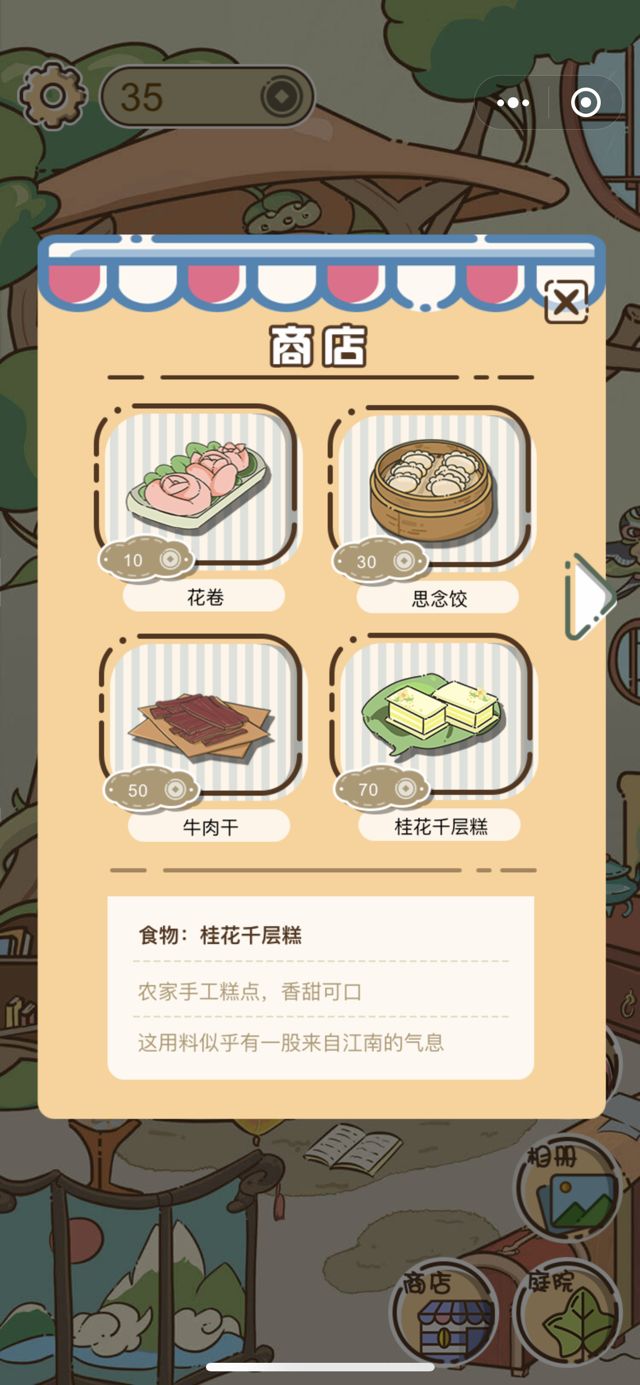Open the mini program more options menu
This screenshot has width=640, height=1385.
(x=513, y=102)
